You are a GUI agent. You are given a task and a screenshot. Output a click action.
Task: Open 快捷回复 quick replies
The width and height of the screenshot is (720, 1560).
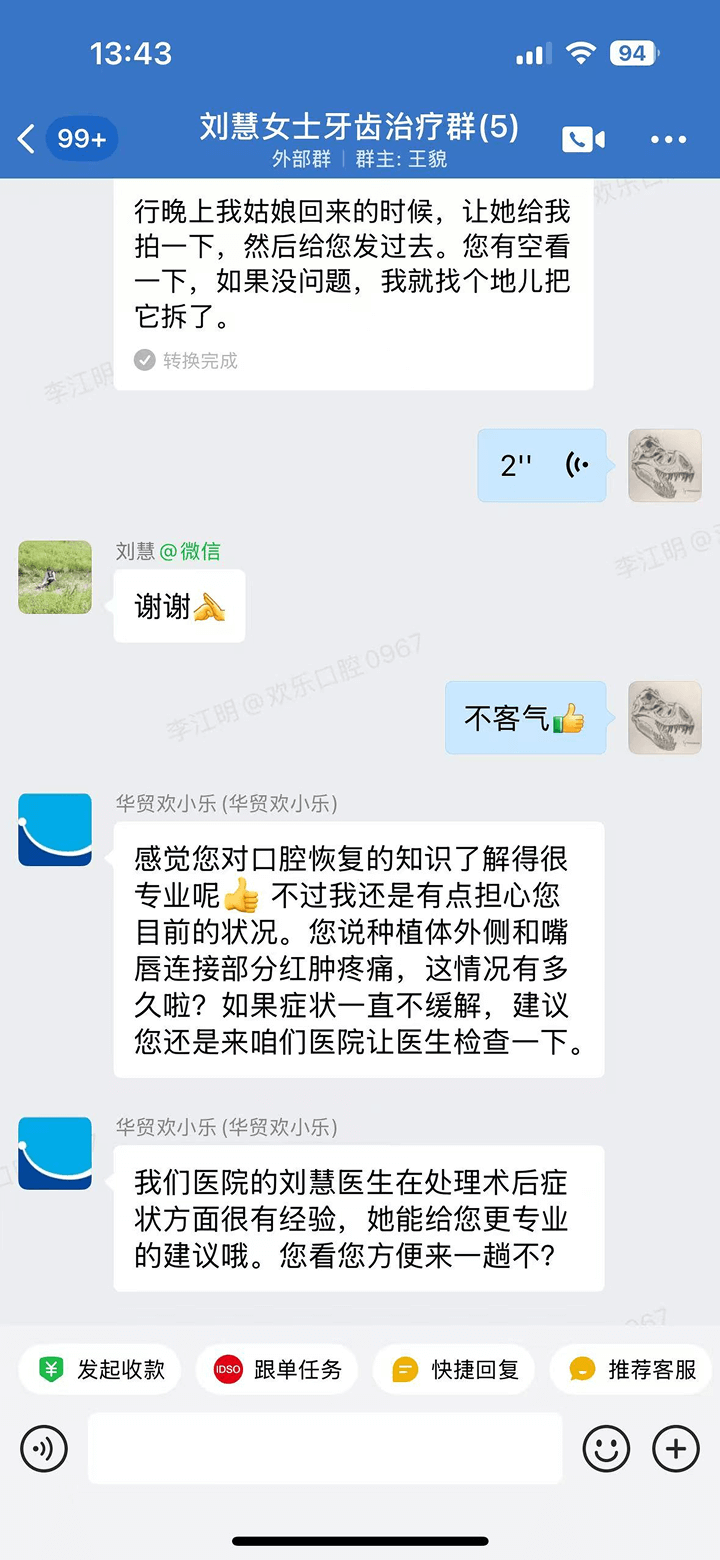[x=454, y=1369]
